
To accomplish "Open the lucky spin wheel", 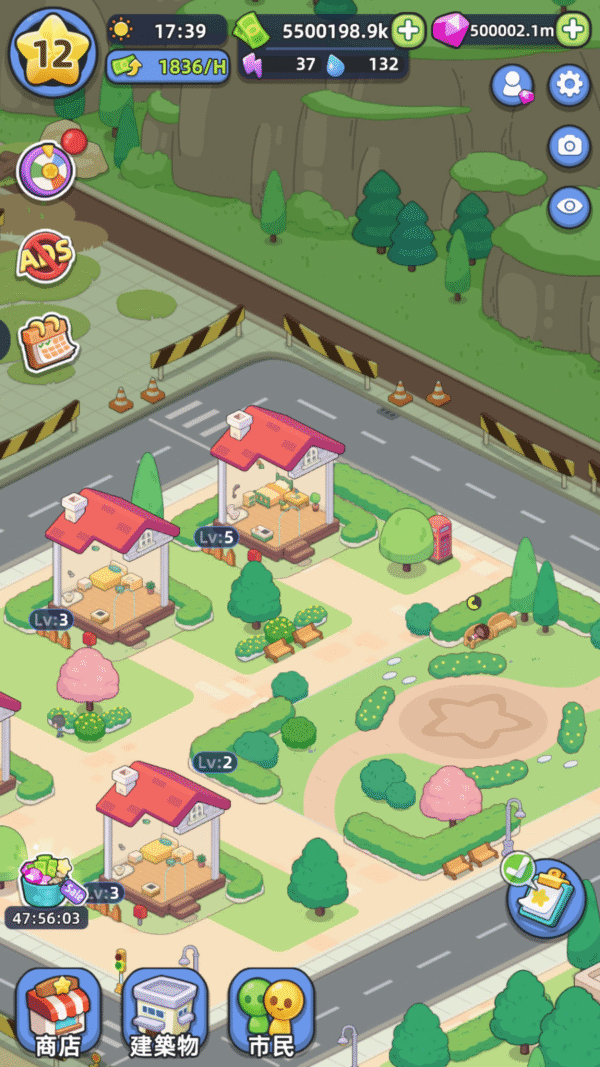I will pos(46,171).
